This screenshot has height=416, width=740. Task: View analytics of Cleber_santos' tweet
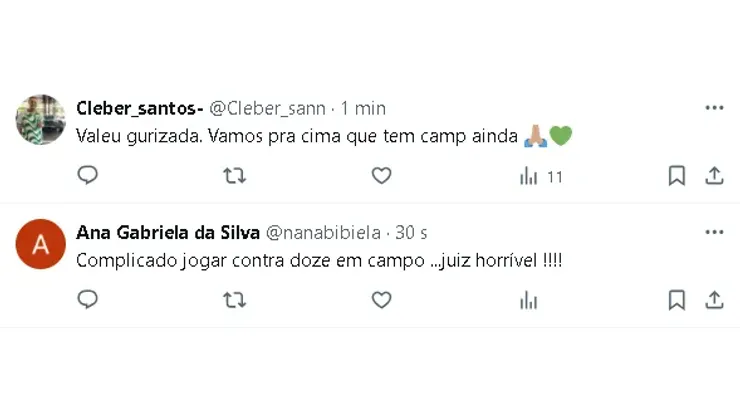(x=529, y=177)
